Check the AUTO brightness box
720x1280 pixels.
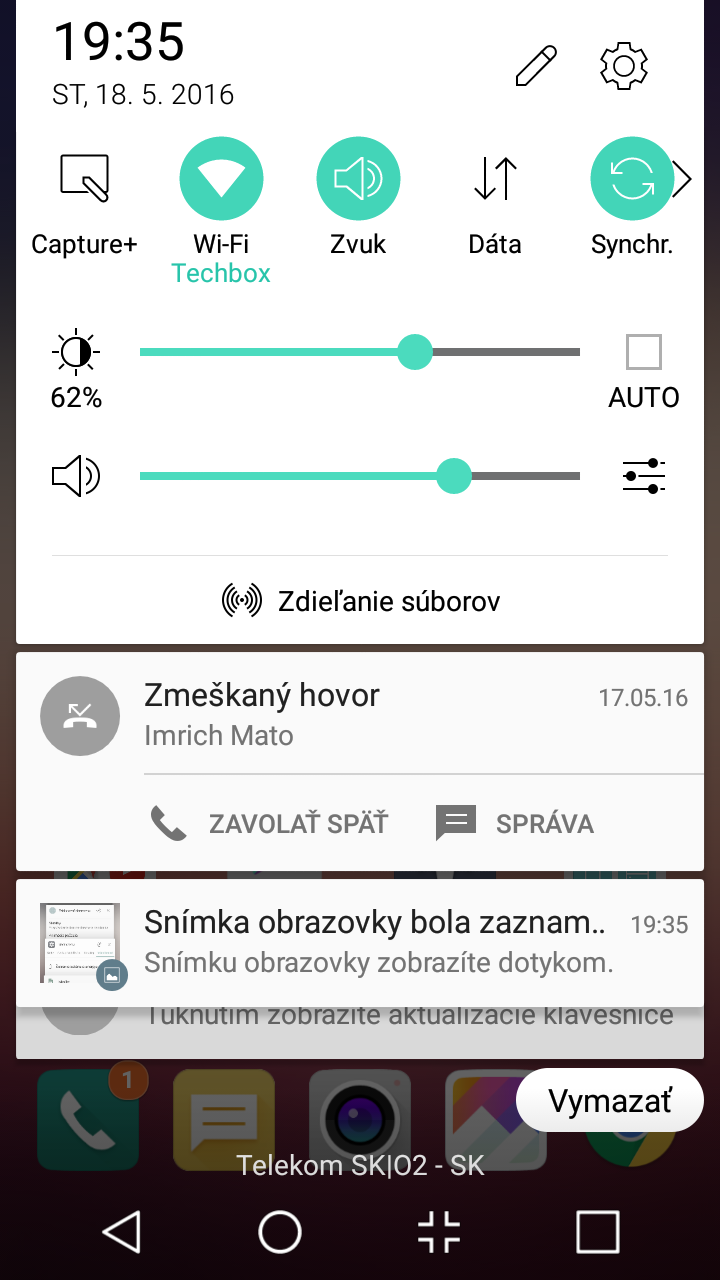pos(644,352)
